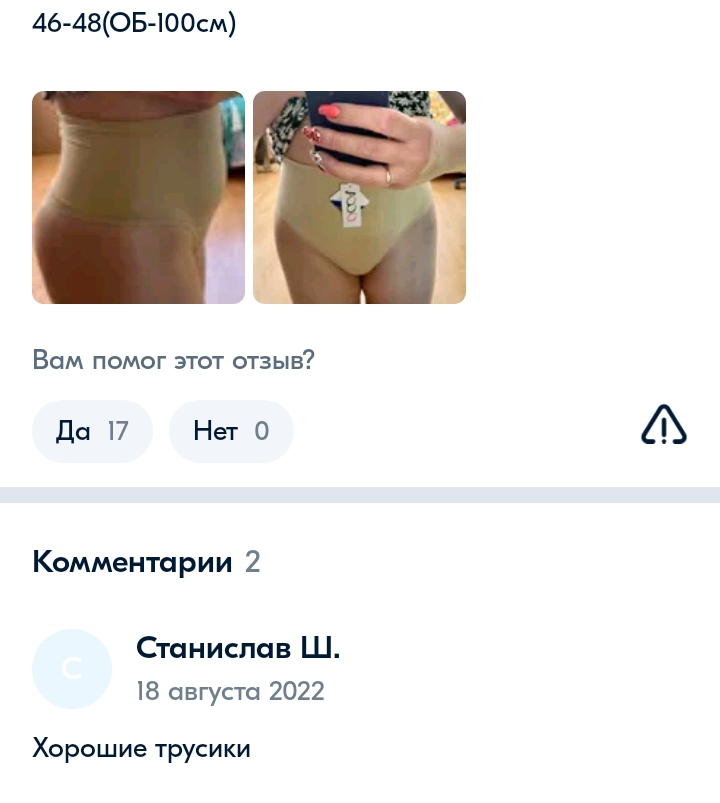Open the second review photo

pos(359,197)
